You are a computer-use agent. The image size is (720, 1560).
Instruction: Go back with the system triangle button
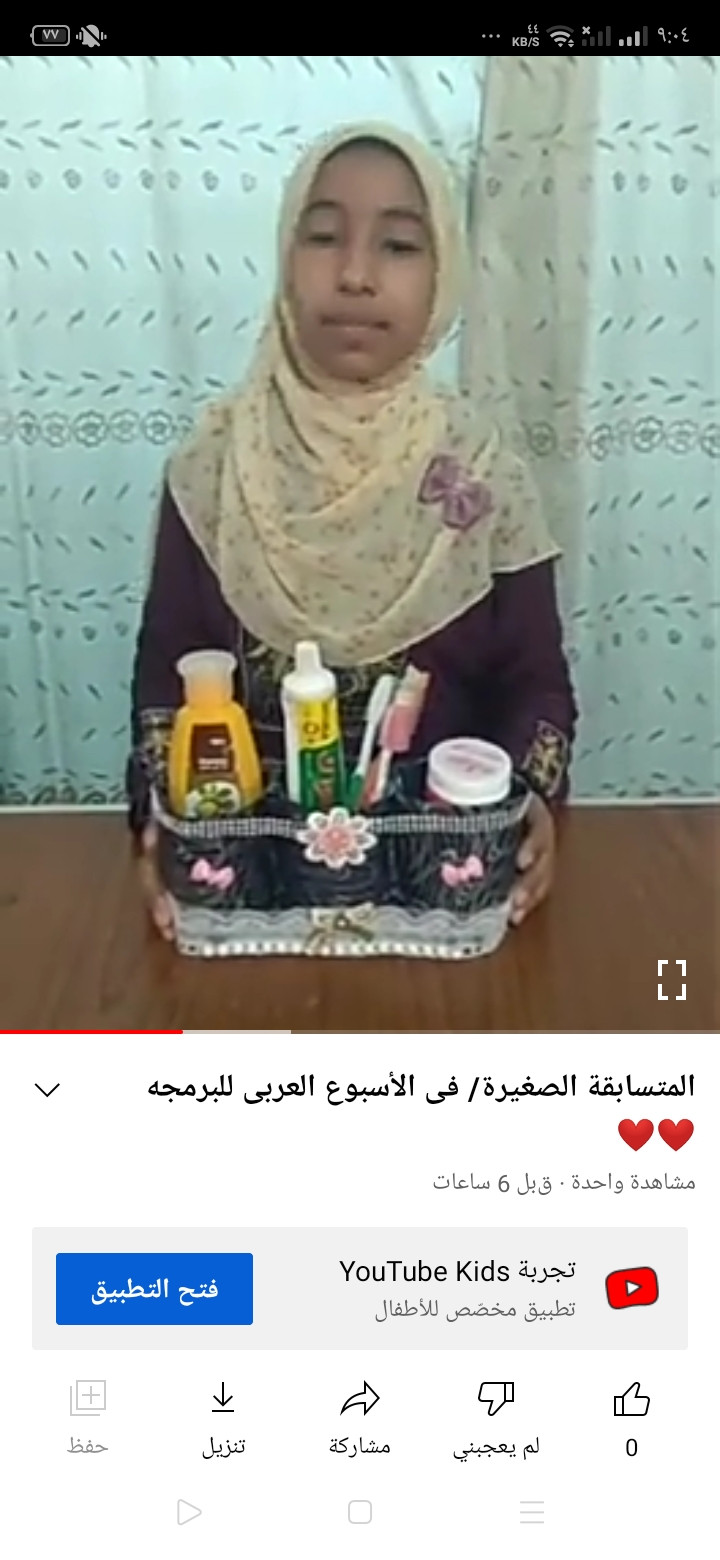[189, 1512]
